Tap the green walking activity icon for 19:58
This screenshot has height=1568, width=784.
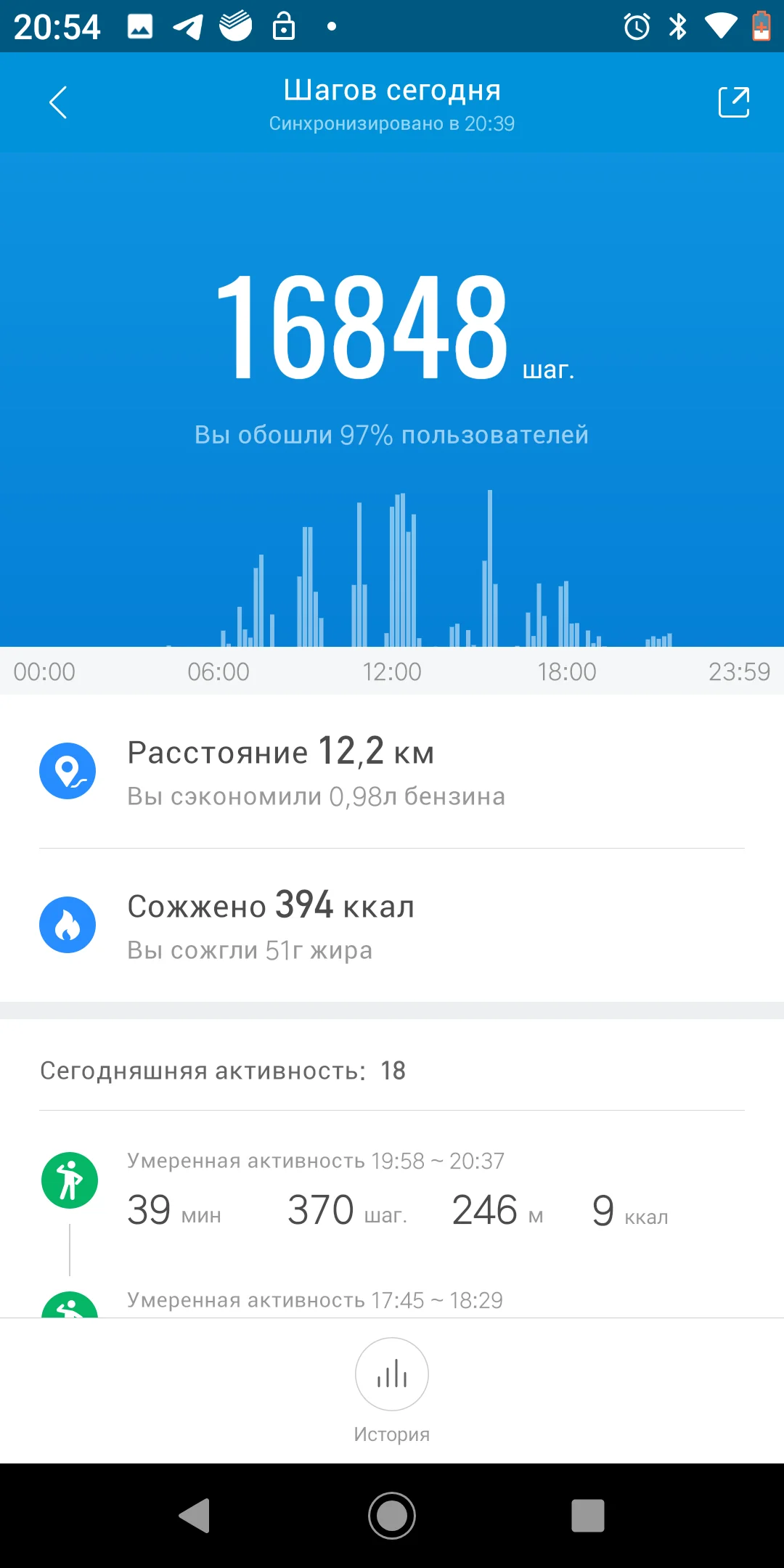pos(68,1180)
